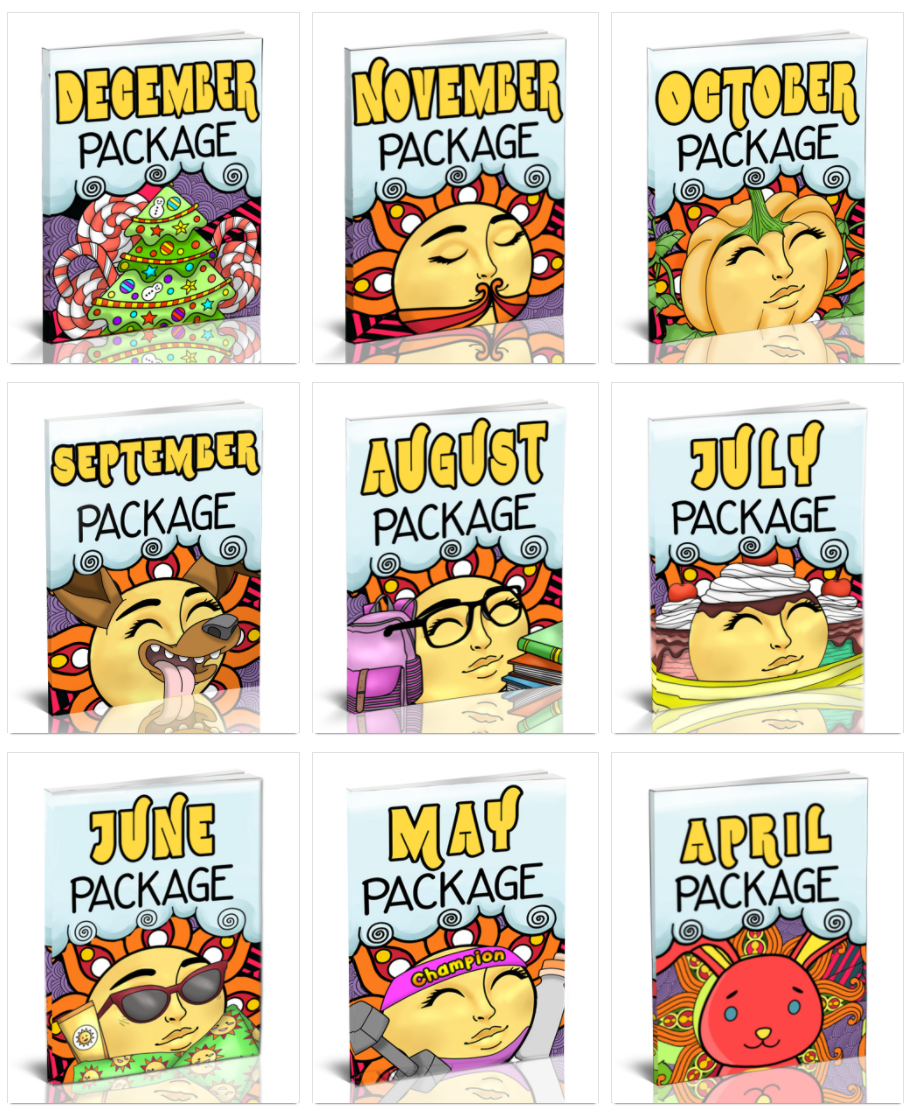View the September Package tile
This screenshot has width=917, height=1113.
pyautogui.click(x=154, y=558)
